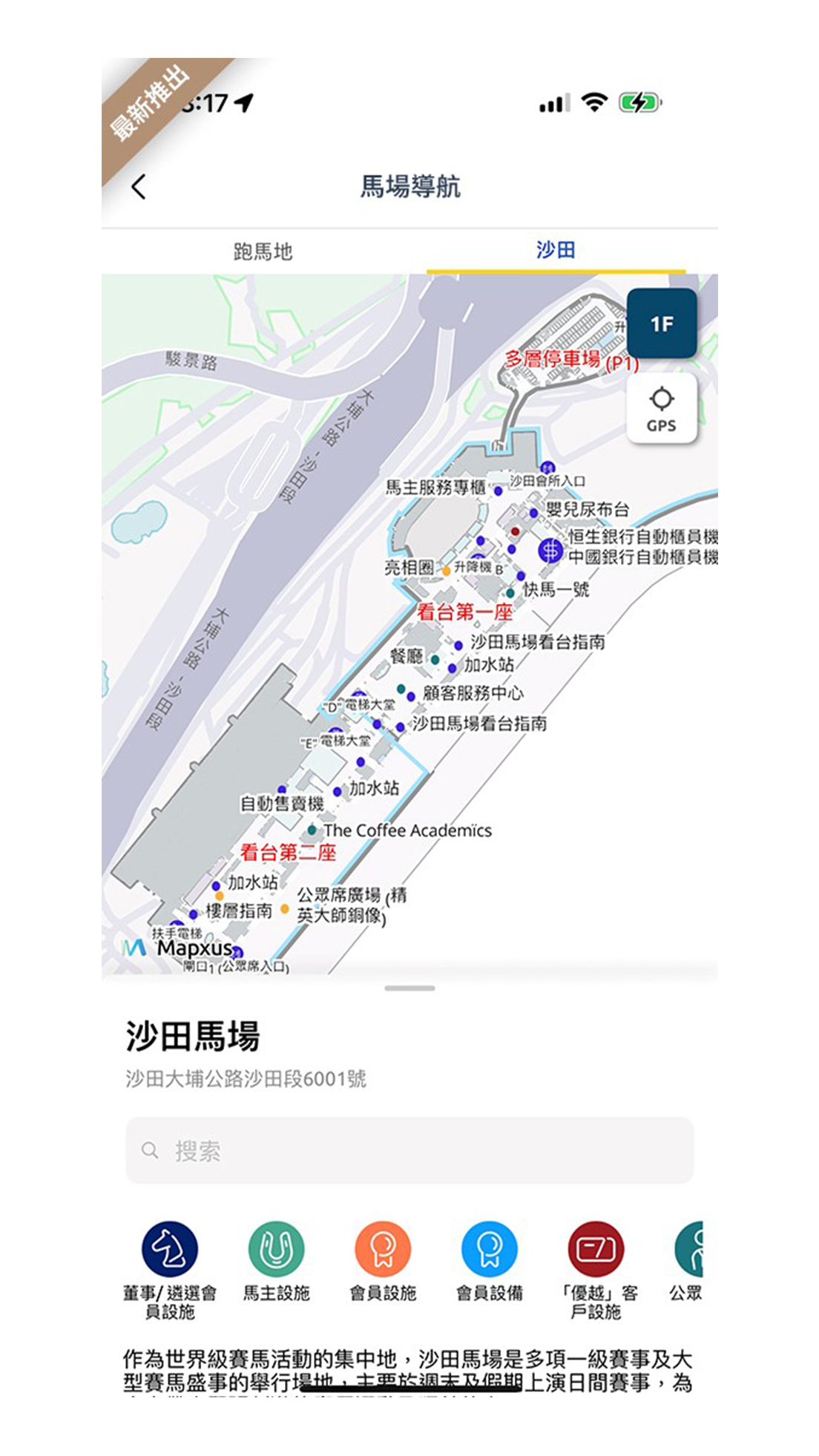The height and width of the screenshot is (1456, 819).
Task: Tap the ATM dollar marker on map
Action: coord(550,551)
